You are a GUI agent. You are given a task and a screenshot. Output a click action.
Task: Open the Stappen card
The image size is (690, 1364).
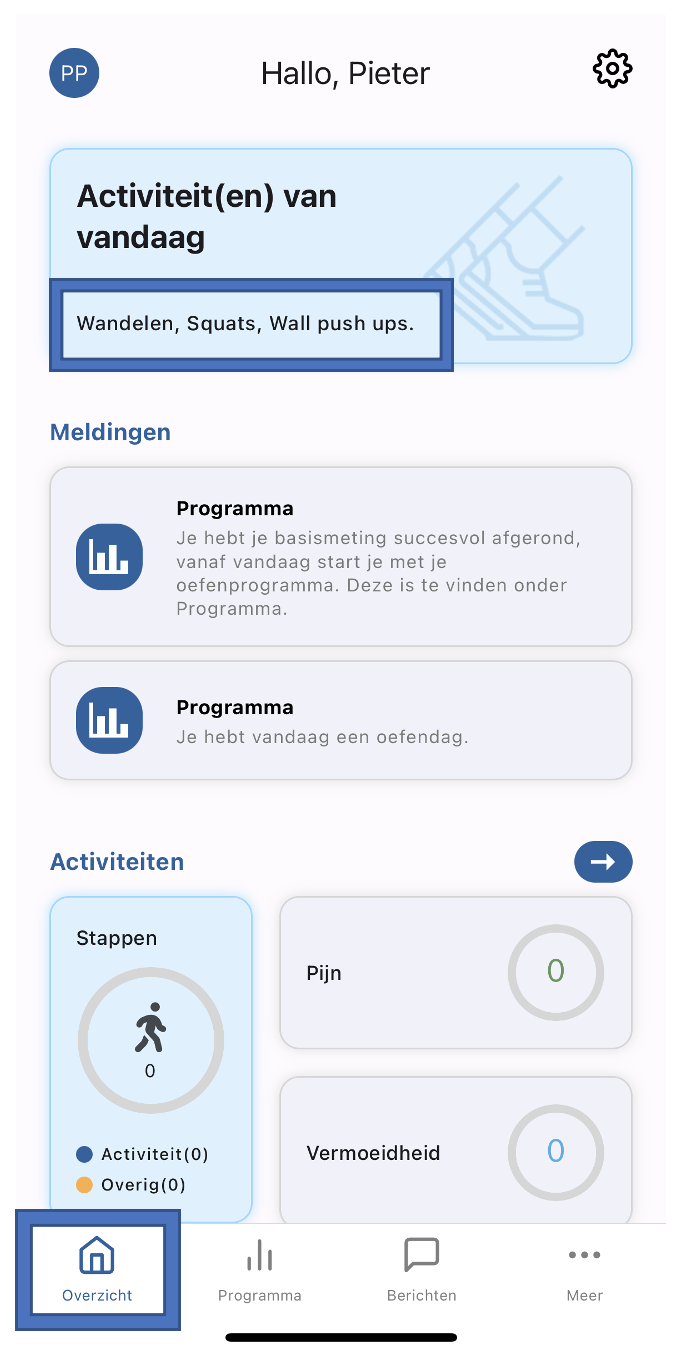[x=151, y=1059]
